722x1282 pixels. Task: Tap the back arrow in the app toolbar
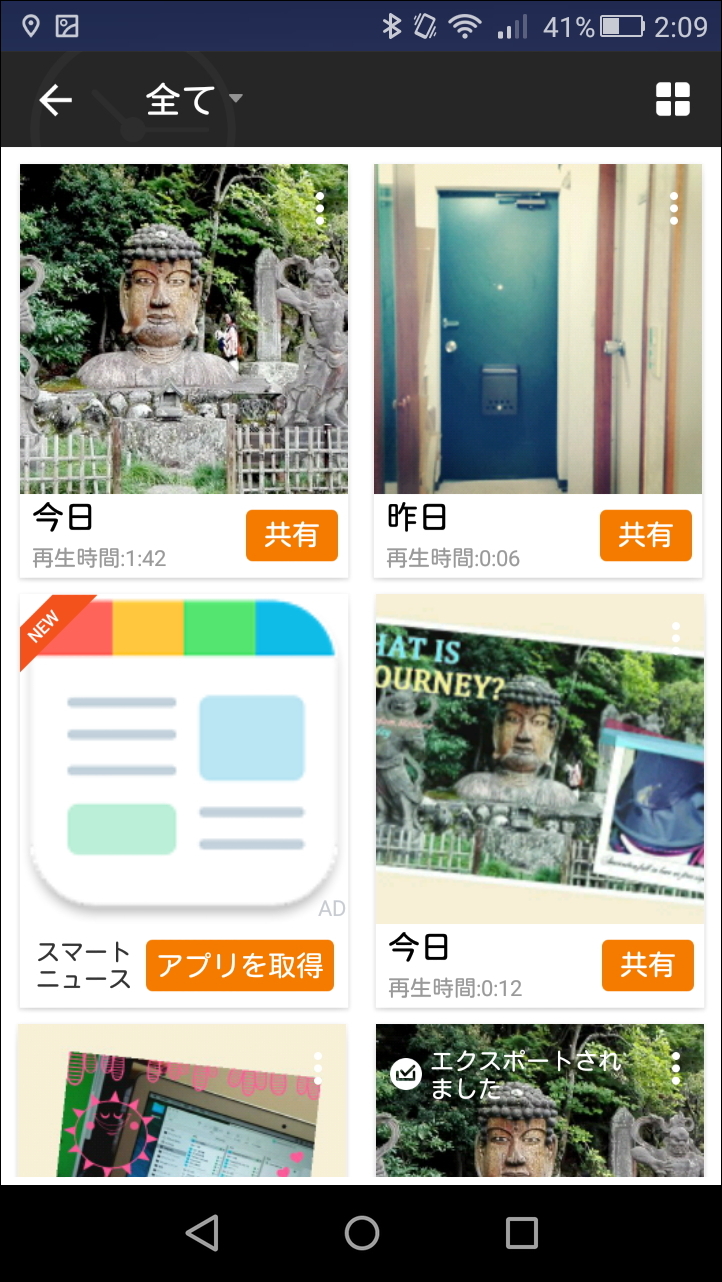coord(55,99)
